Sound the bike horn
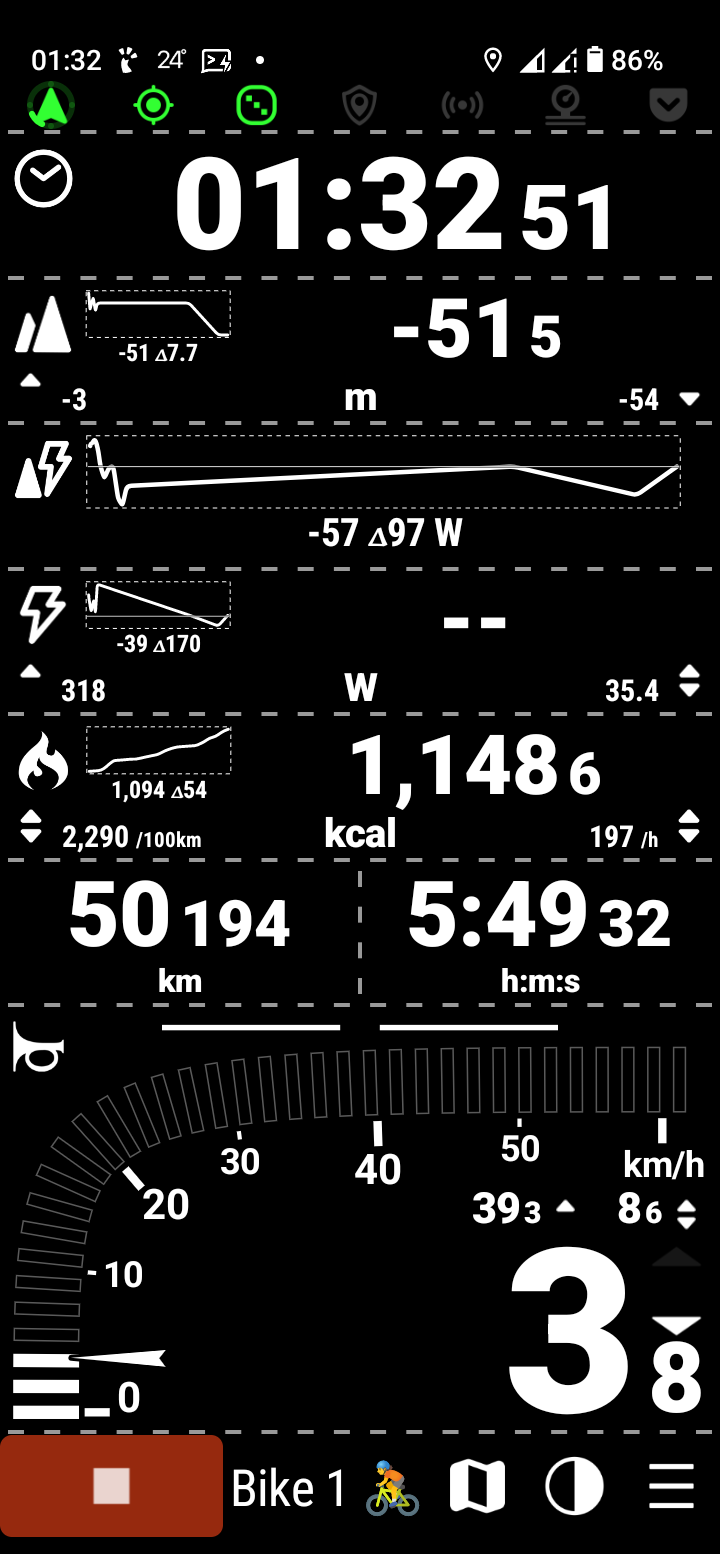Image resolution: width=720 pixels, height=1554 pixels. [x=38, y=1047]
